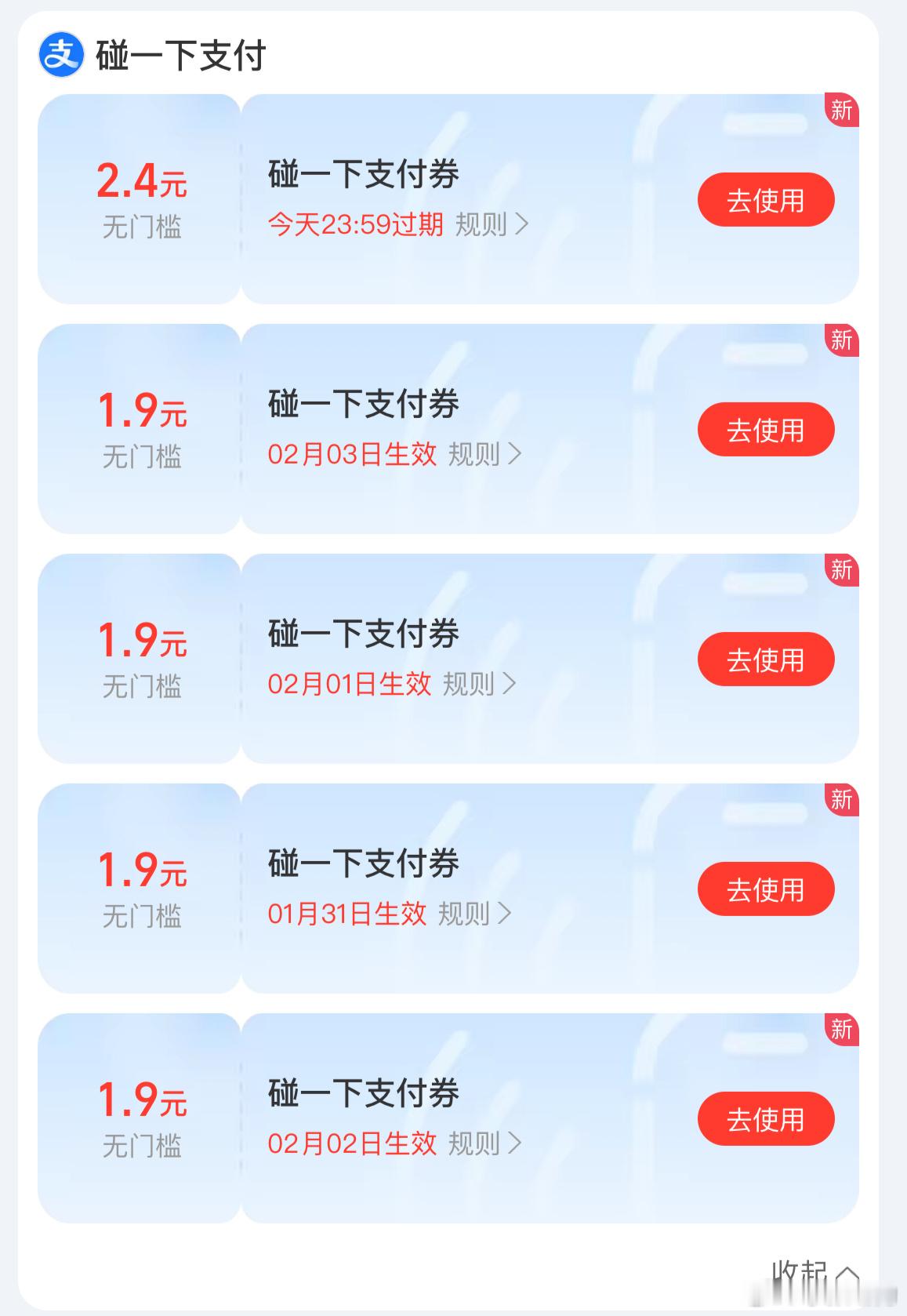Click 去使用 on the 02月03日生效 coupon

coord(764,430)
